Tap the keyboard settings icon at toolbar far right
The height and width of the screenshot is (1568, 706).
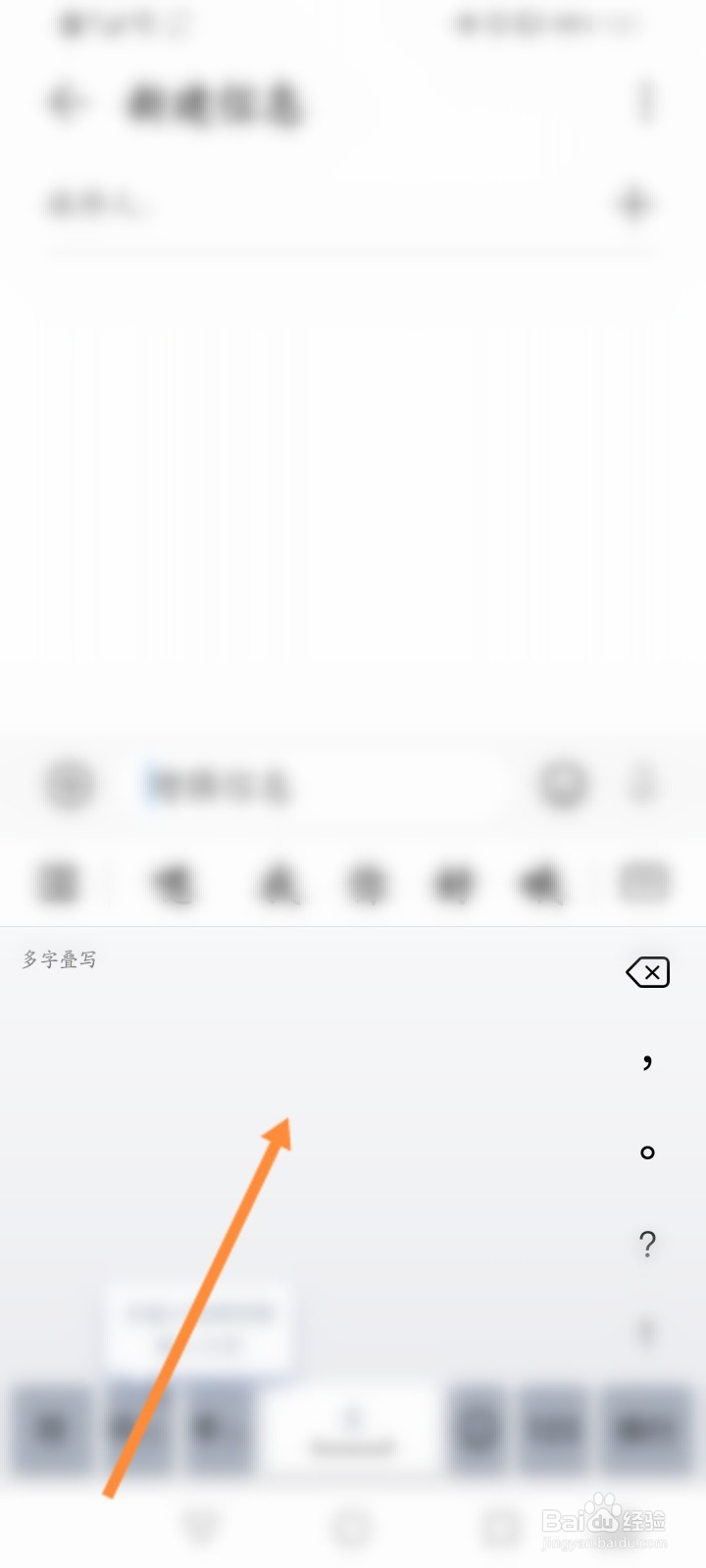pyautogui.click(x=644, y=883)
